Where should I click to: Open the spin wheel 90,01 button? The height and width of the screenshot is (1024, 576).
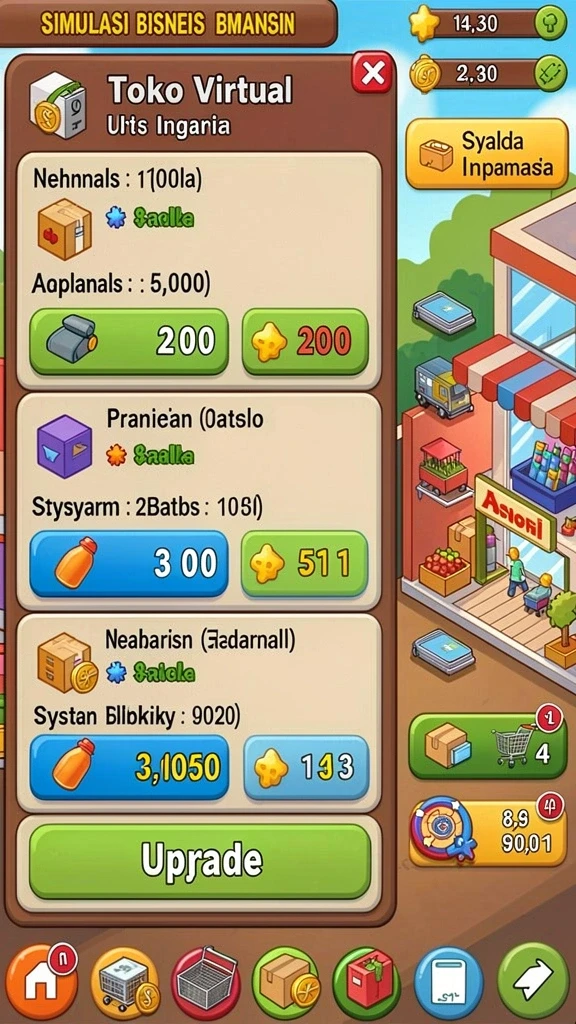(487, 833)
